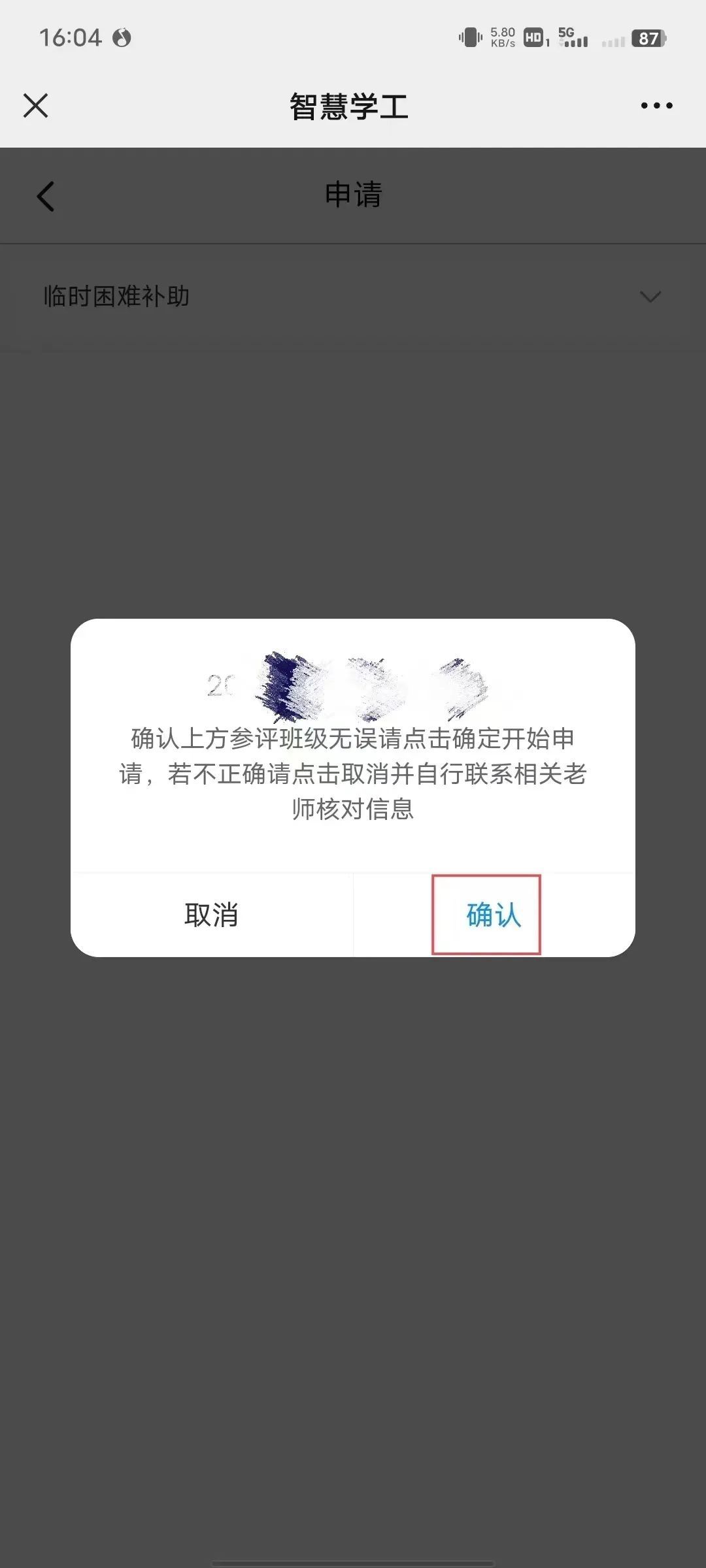This screenshot has width=706, height=1568.
Task: Cancel the confirmation dialog
Action: pos(211,915)
